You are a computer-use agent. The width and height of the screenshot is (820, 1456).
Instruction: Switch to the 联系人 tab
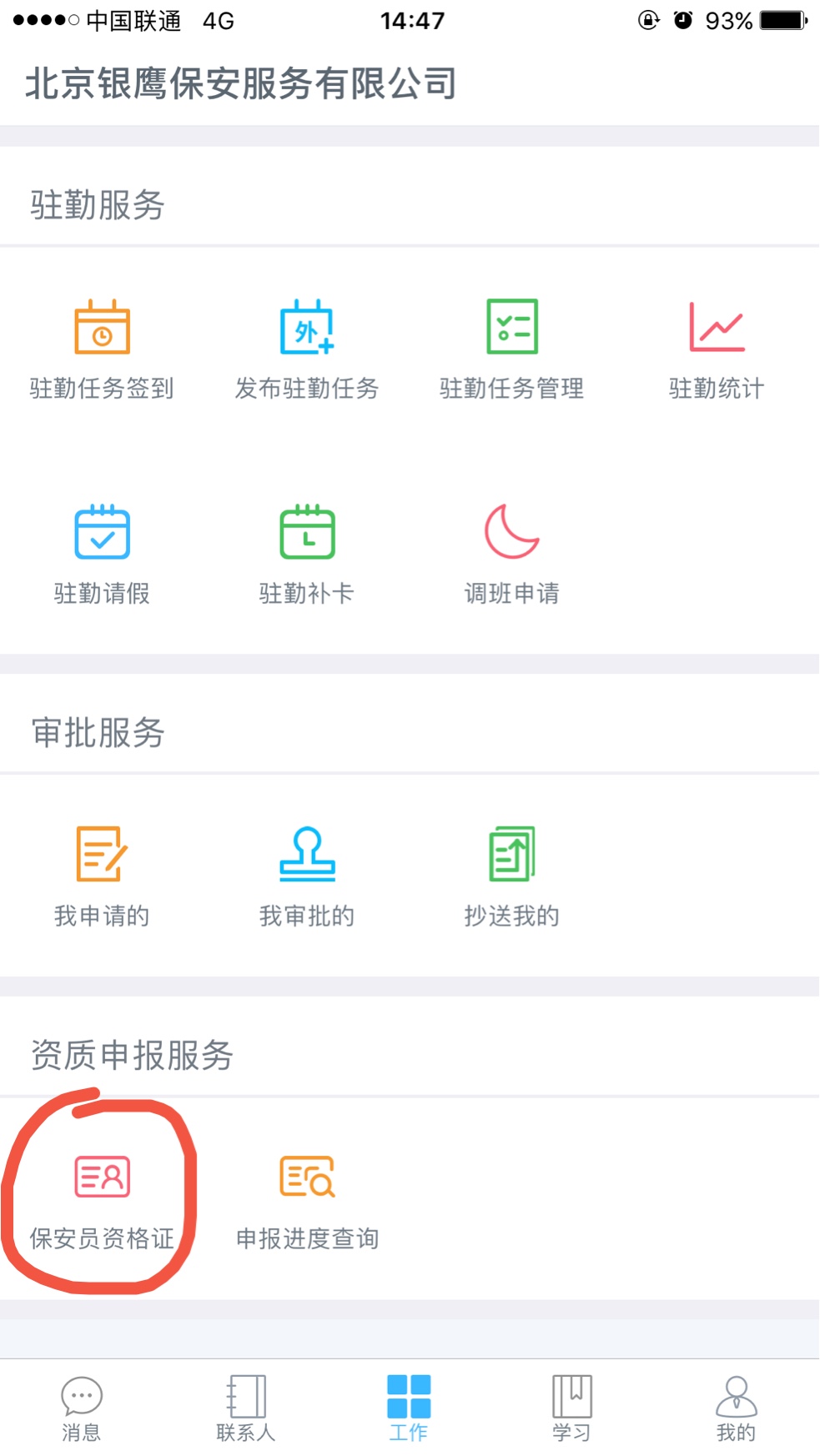point(245,1408)
